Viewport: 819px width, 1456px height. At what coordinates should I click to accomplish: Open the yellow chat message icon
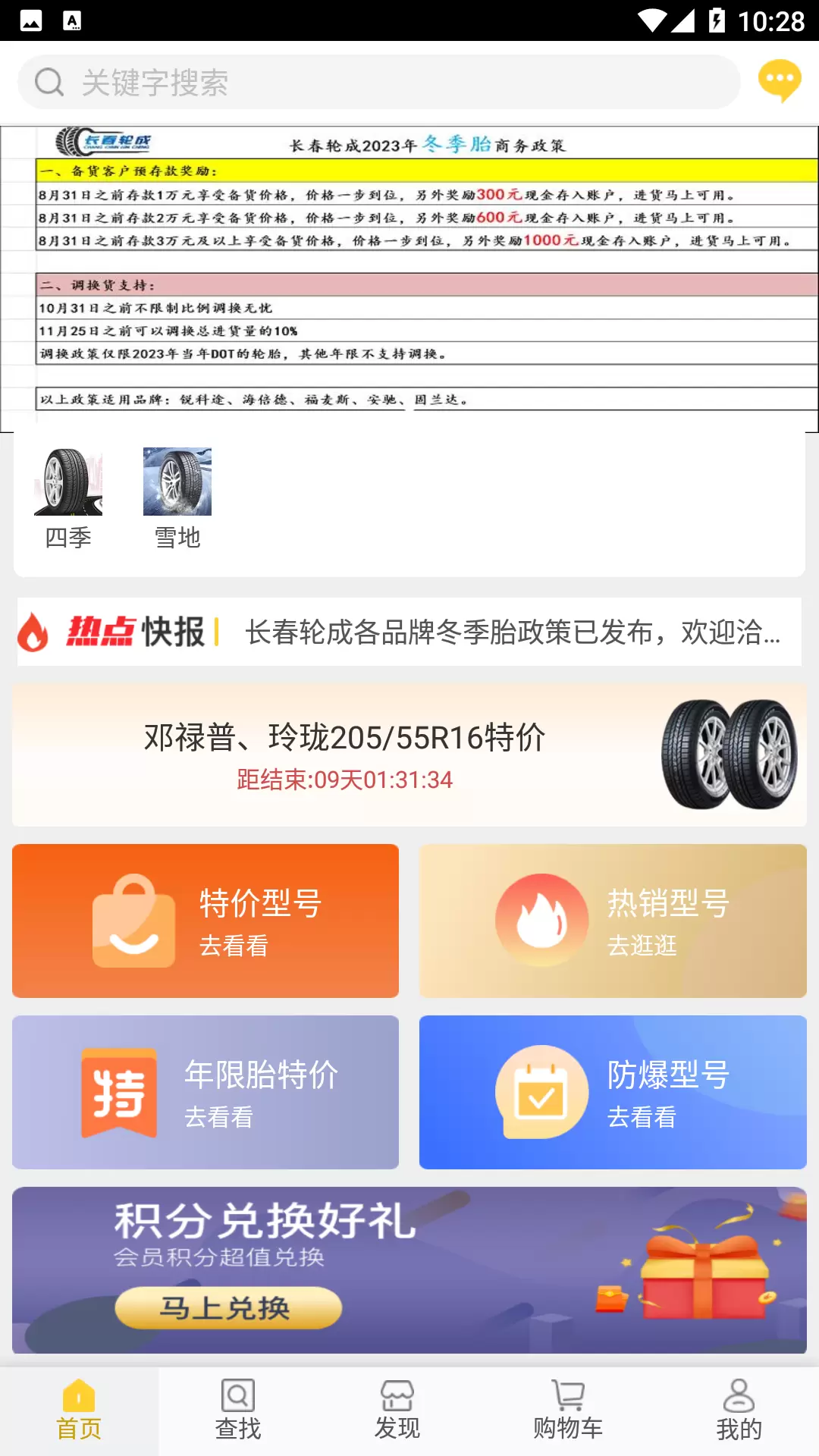[x=780, y=80]
